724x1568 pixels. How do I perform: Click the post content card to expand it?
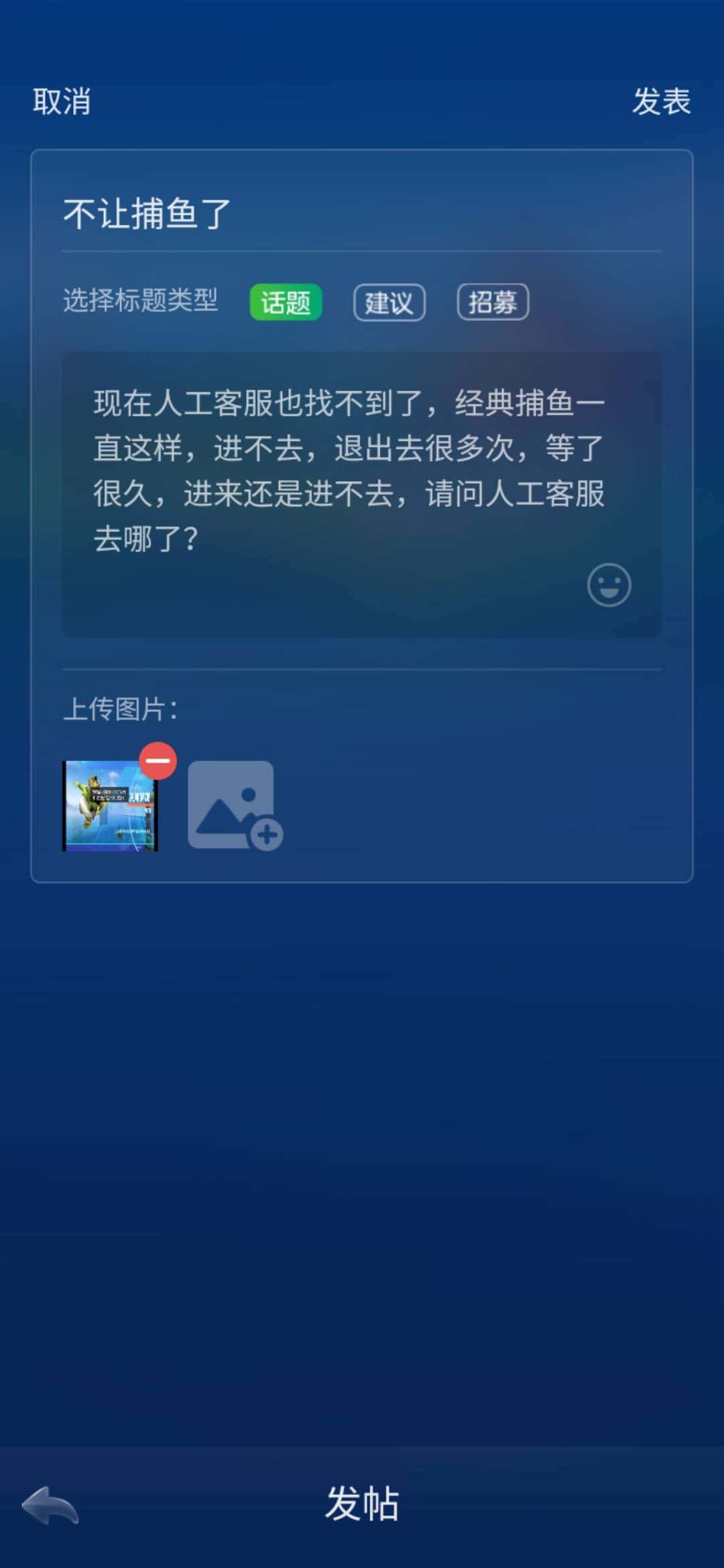(x=362, y=469)
